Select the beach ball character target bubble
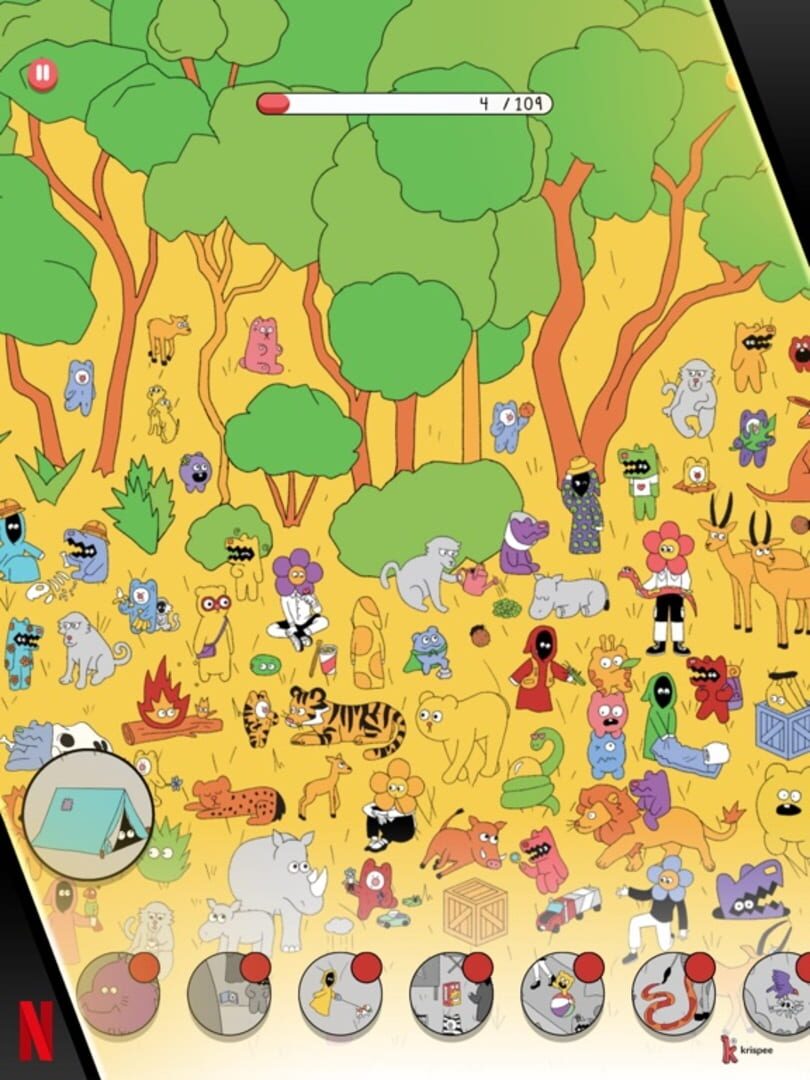Screen dimensions: 810x1080 [562, 993]
